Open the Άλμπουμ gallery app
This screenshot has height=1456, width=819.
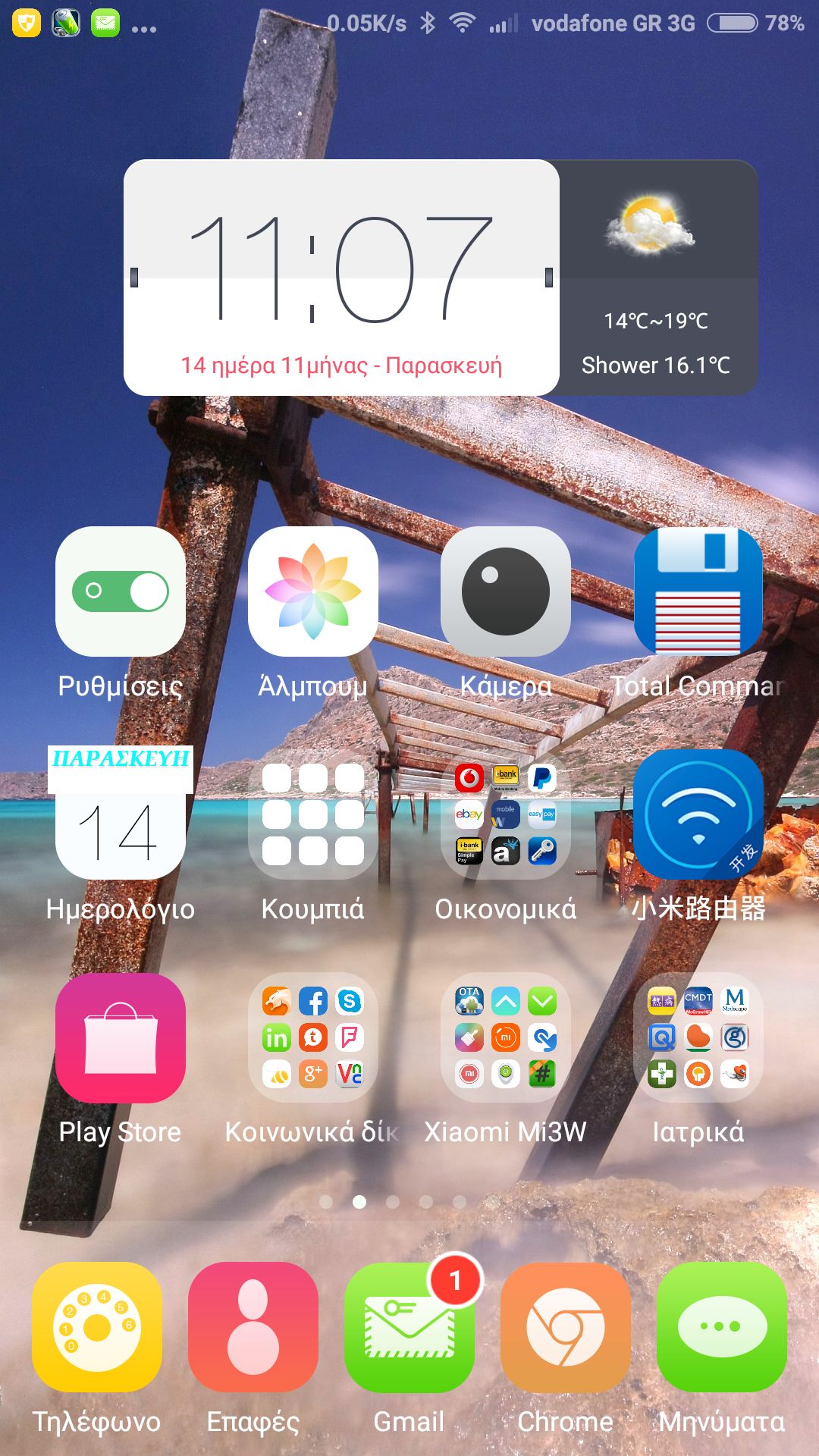coord(313,591)
